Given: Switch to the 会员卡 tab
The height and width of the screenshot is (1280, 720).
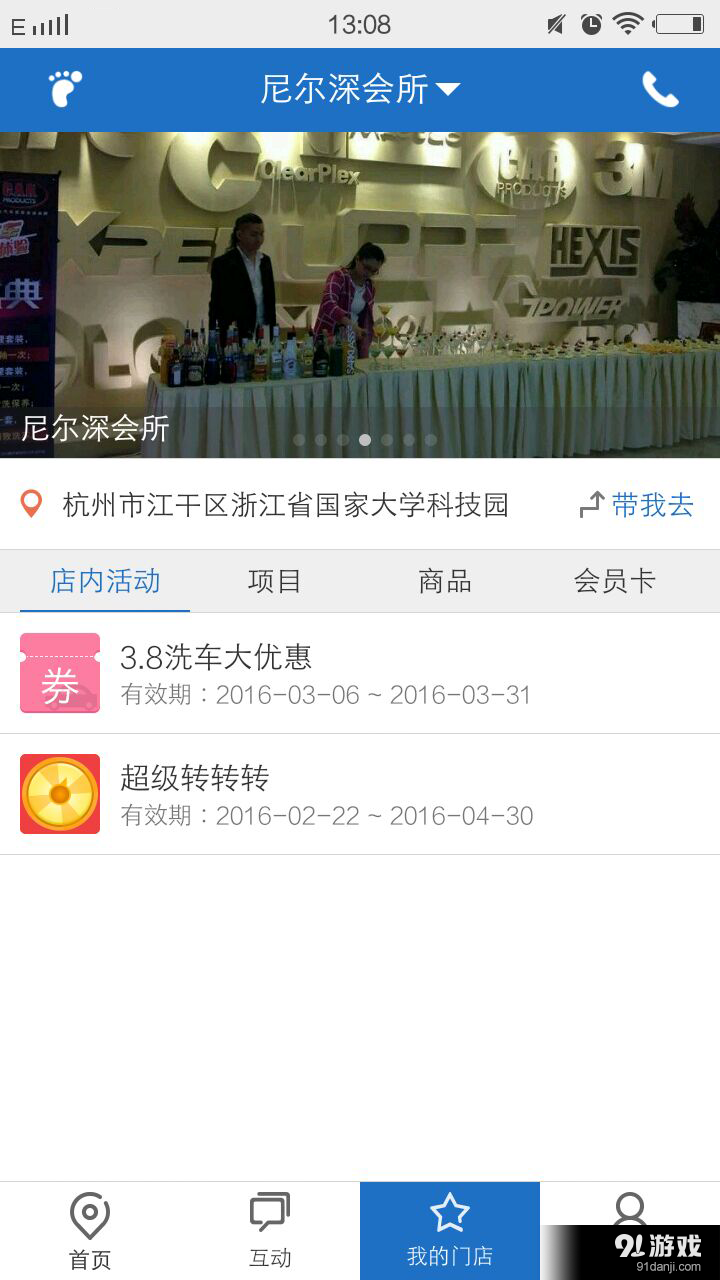Looking at the screenshot, I should [614, 581].
